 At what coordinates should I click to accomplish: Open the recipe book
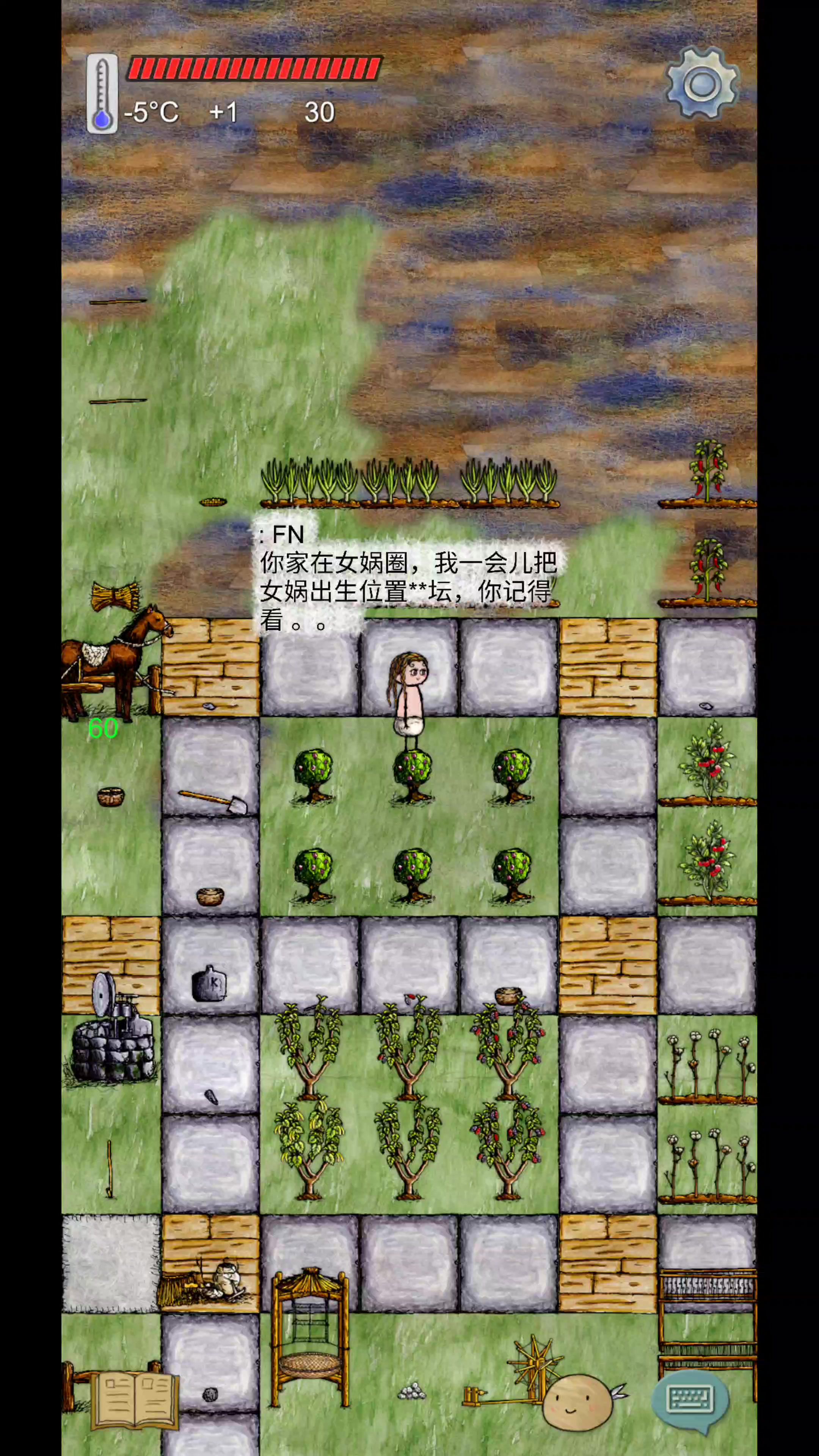tap(135, 1400)
